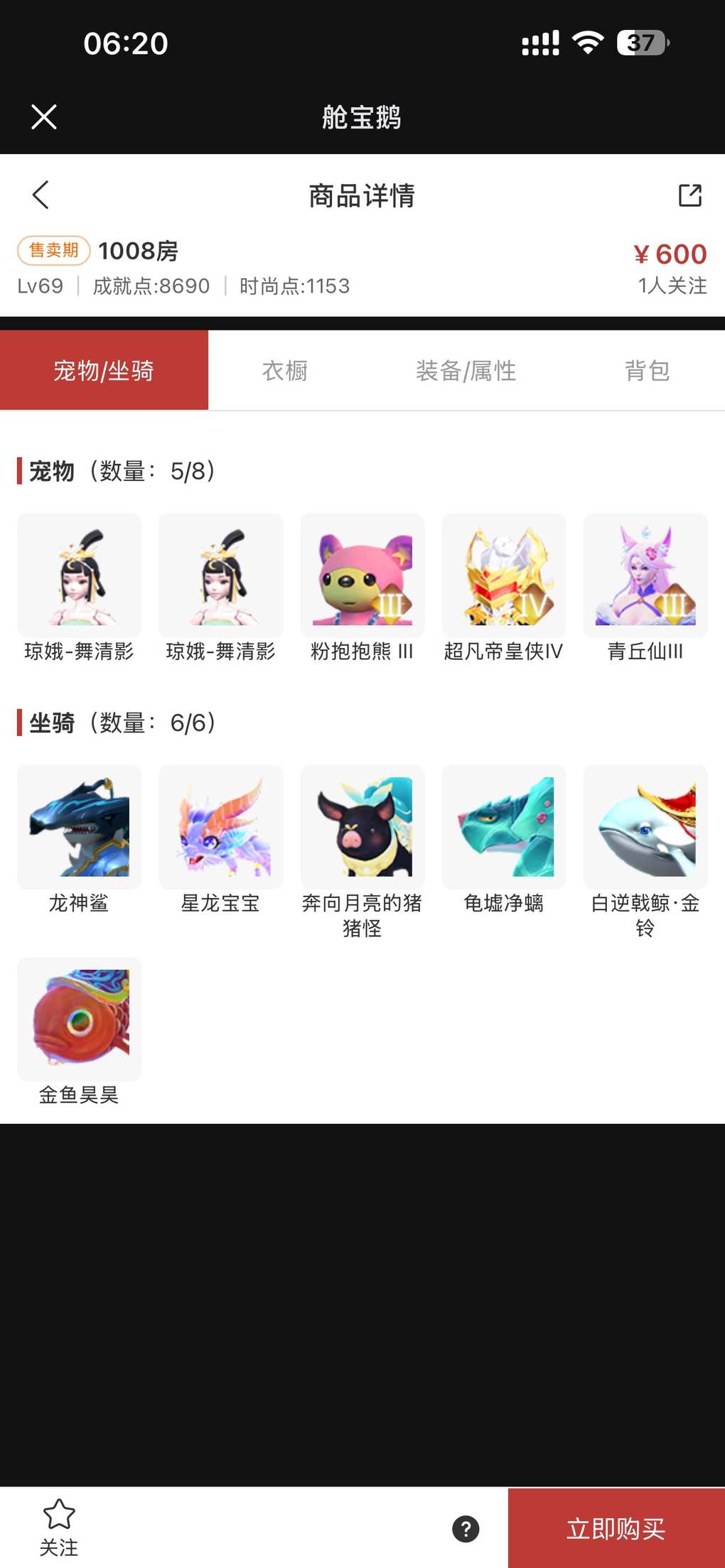Viewport: 725px width, 1568px height.
Task: Tap the 金鱼昊昊 mount
Action: point(79,1020)
